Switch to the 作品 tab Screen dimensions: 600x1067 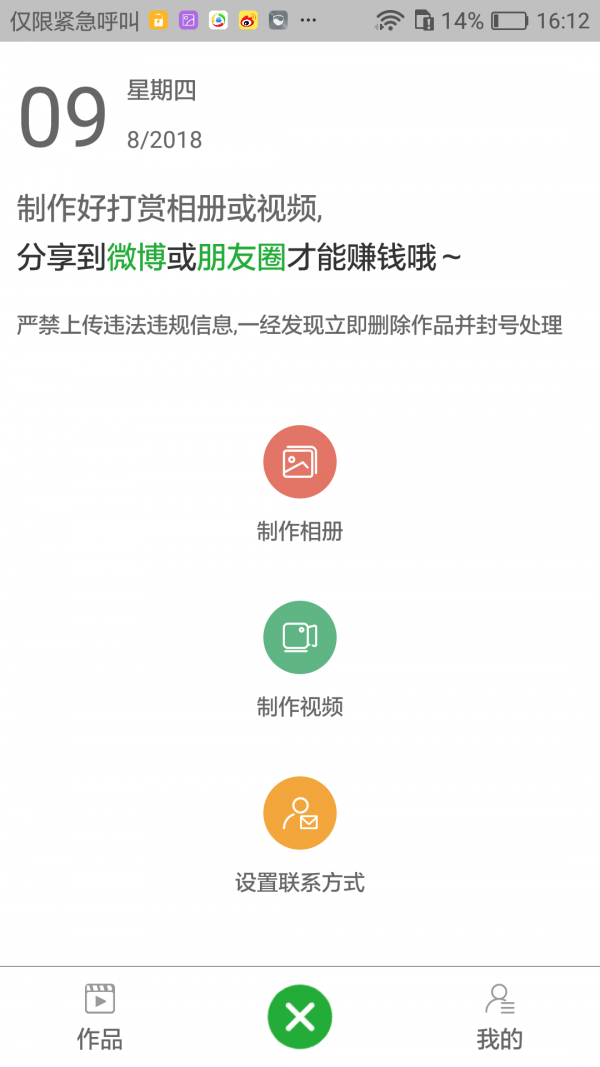click(x=100, y=1017)
